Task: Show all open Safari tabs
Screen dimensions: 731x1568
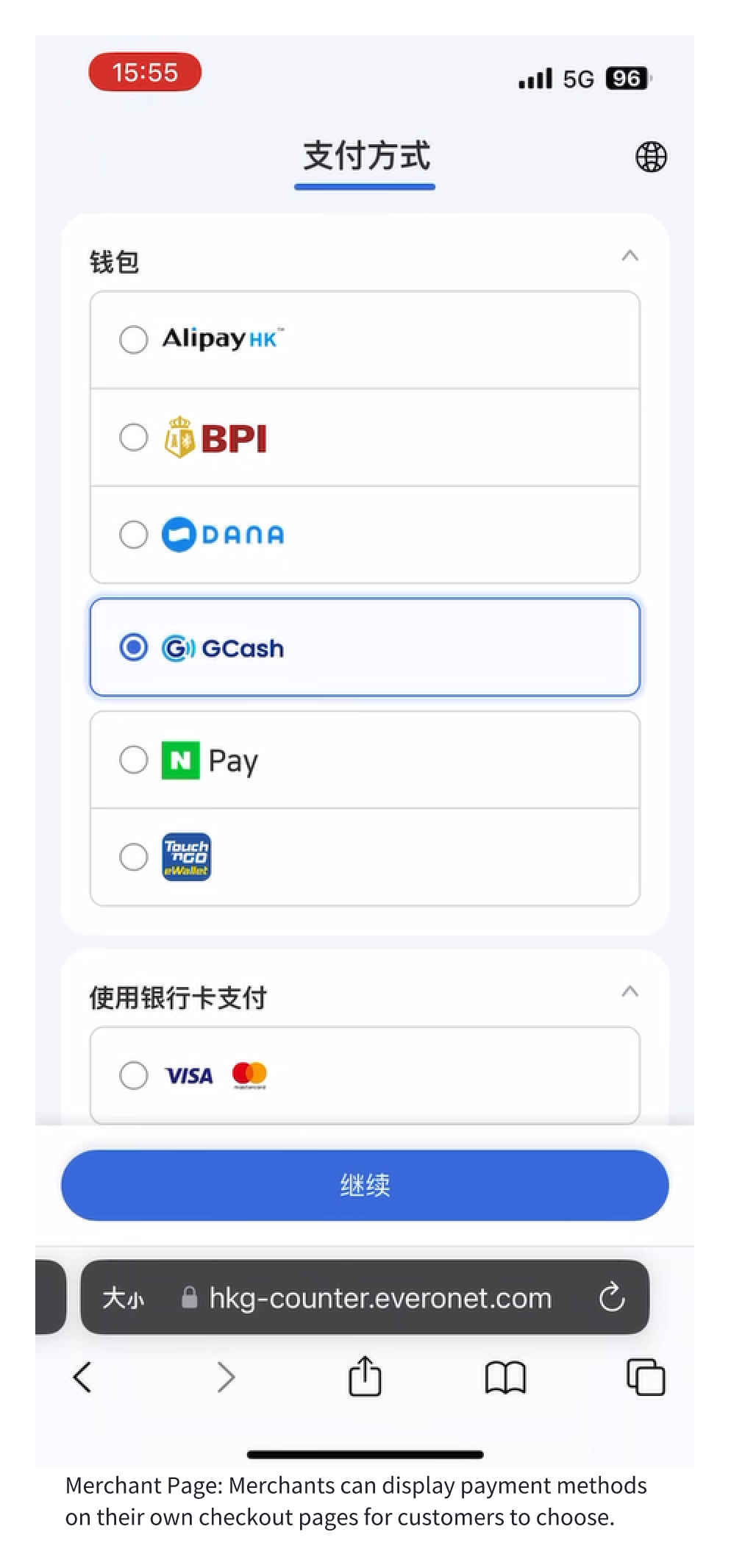Action: pos(646,1377)
